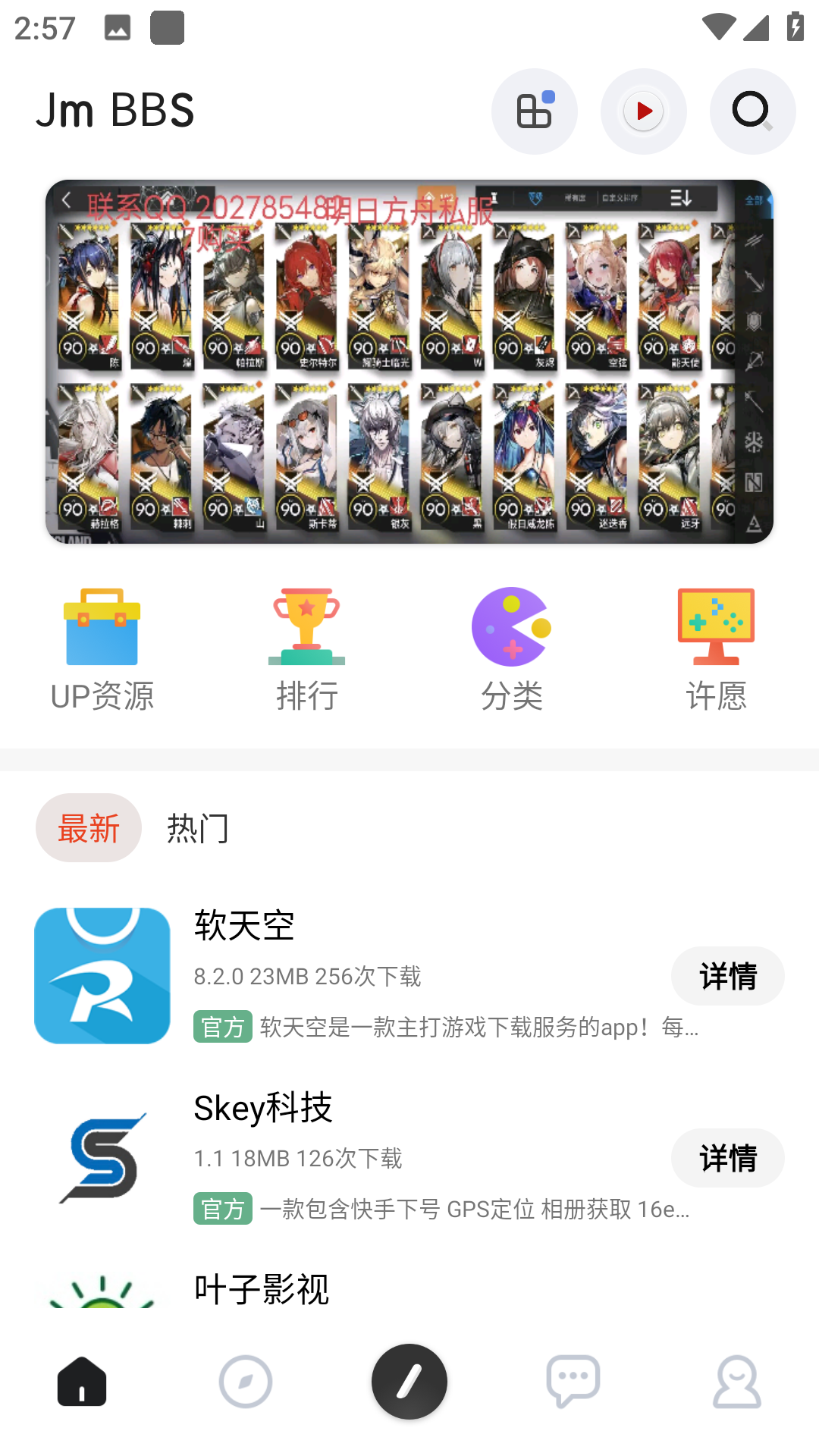819x1456 pixels.
Task: Open the profile tab
Action: pyautogui.click(x=737, y=1382)
